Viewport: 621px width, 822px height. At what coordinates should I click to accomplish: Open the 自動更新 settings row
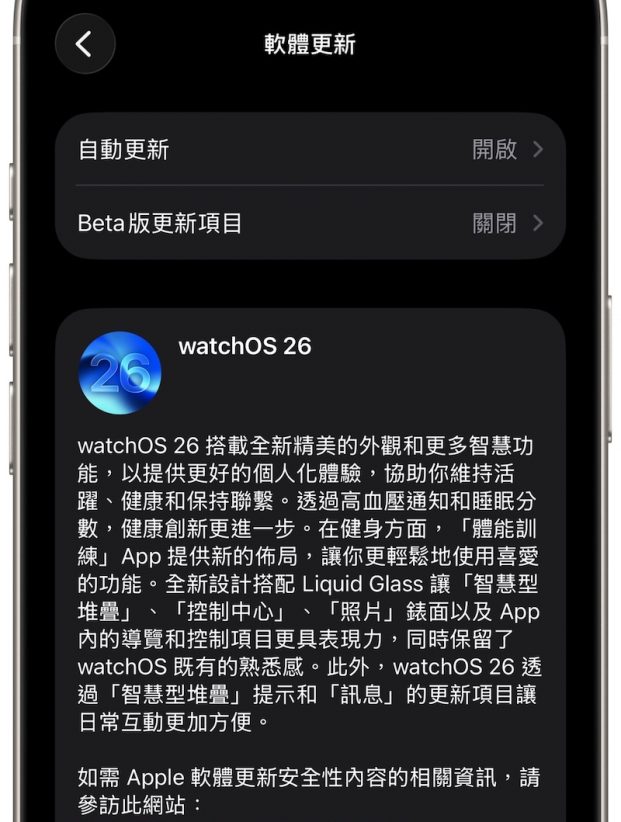310,150
